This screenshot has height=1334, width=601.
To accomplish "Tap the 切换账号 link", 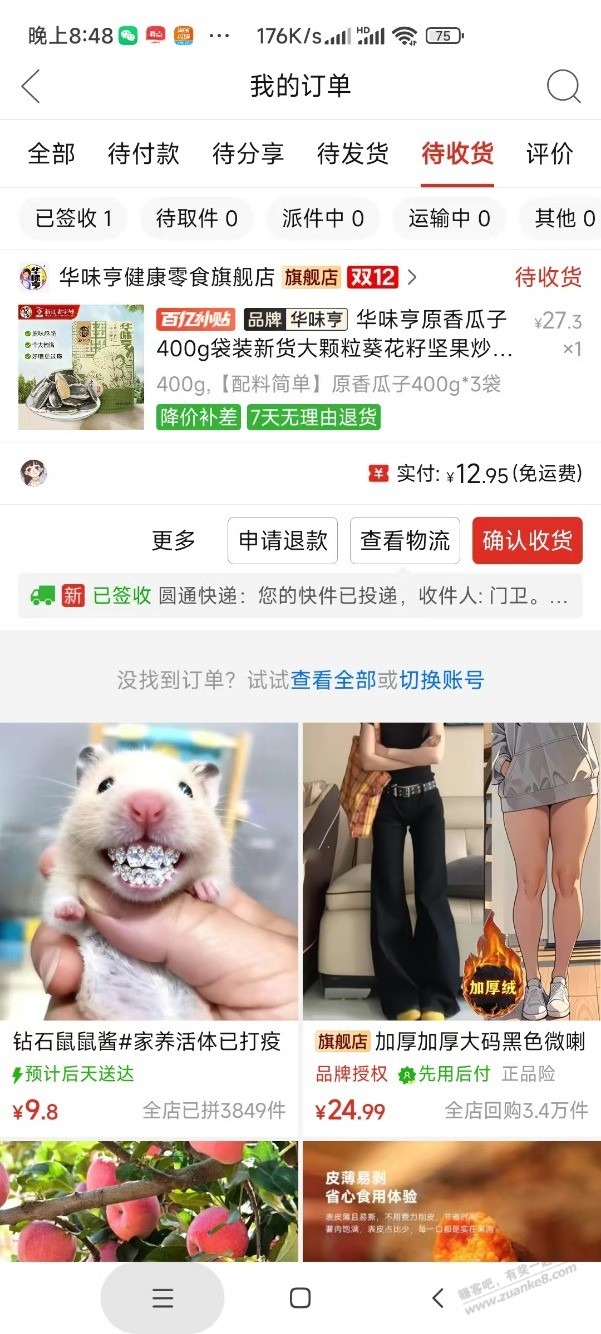I will 442,680.
